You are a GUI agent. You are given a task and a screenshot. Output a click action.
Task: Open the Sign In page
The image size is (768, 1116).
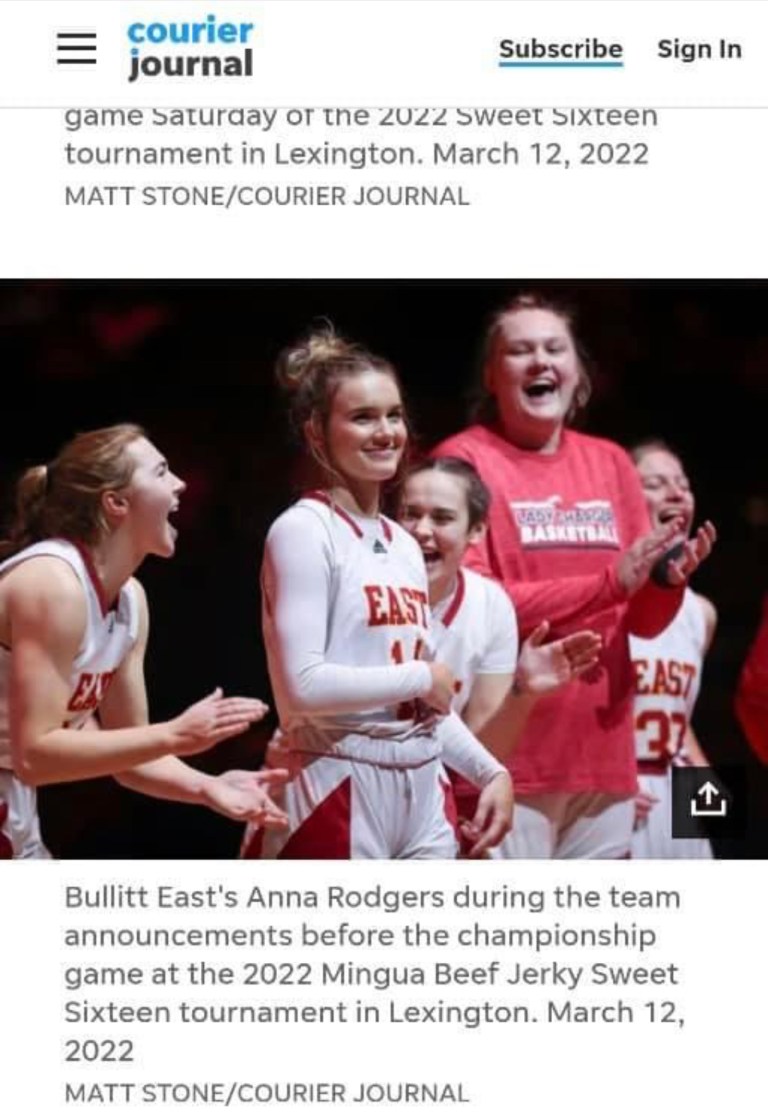click(699, 49)
